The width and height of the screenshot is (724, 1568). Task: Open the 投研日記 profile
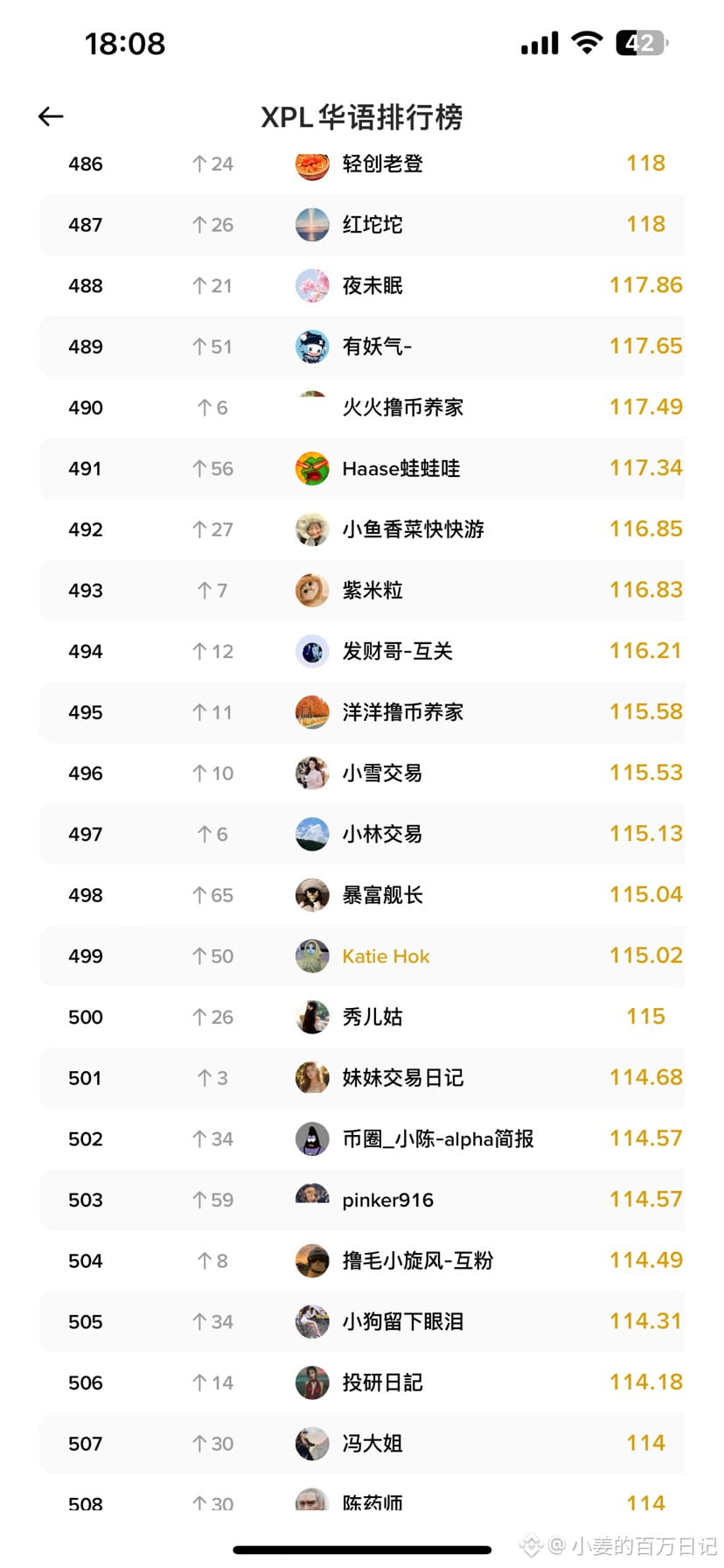pos(382,1382)
